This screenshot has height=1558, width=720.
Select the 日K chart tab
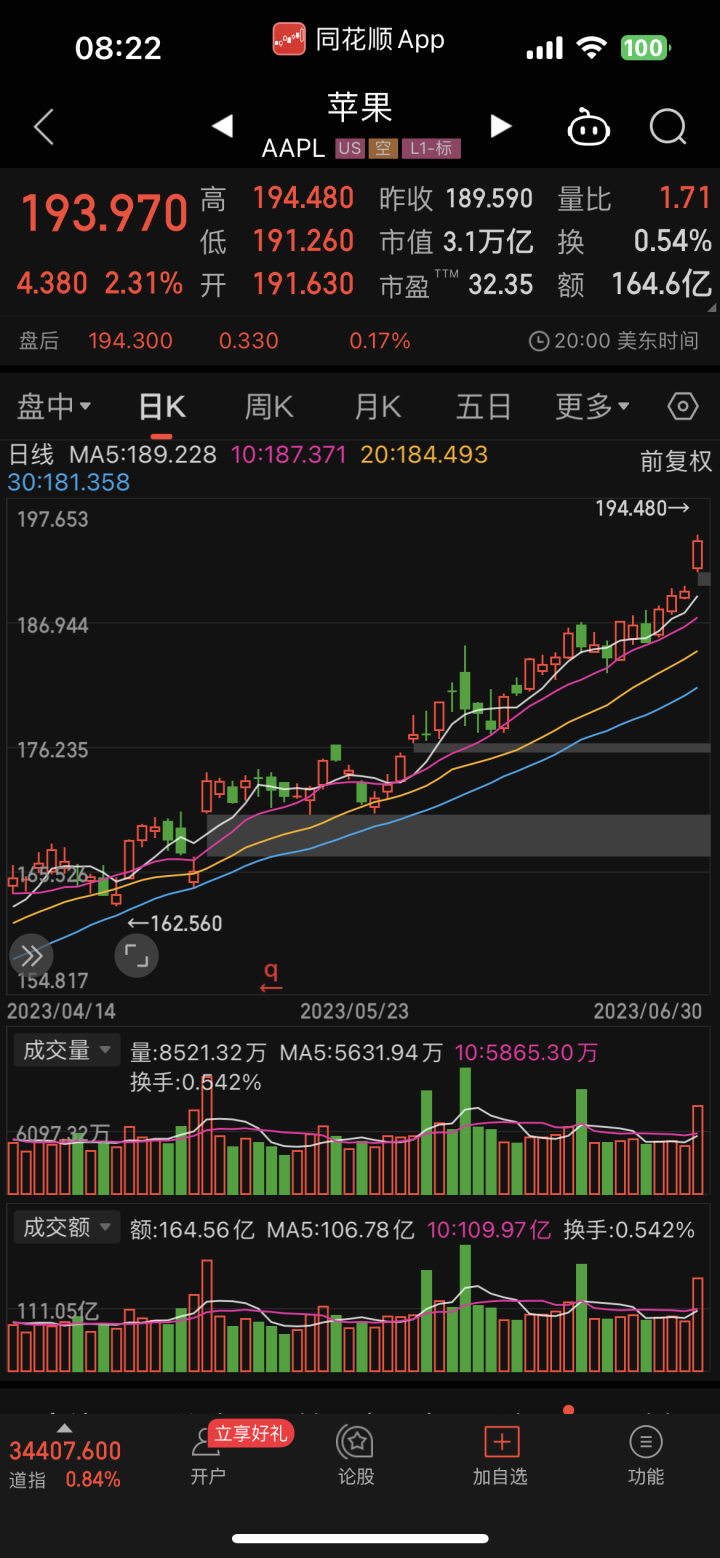162,407
